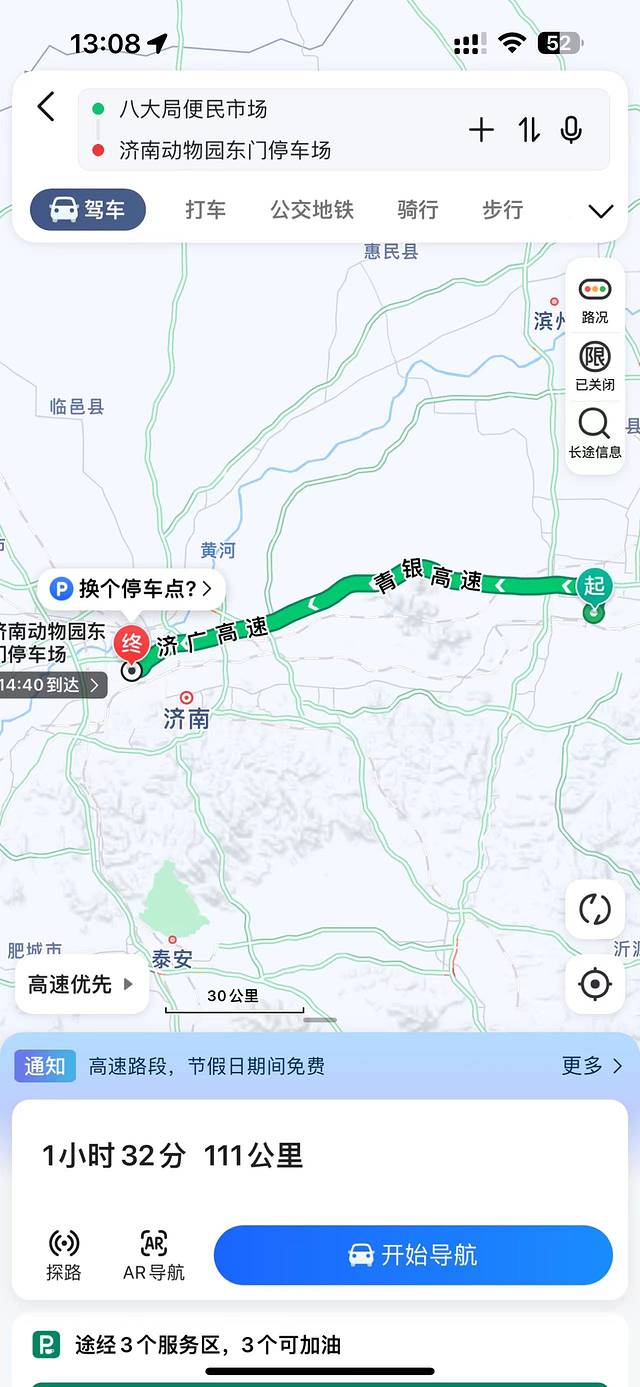The image size is (640, 1387).
Task: Open the 高速优先 route preference
Action: (81, 985)
